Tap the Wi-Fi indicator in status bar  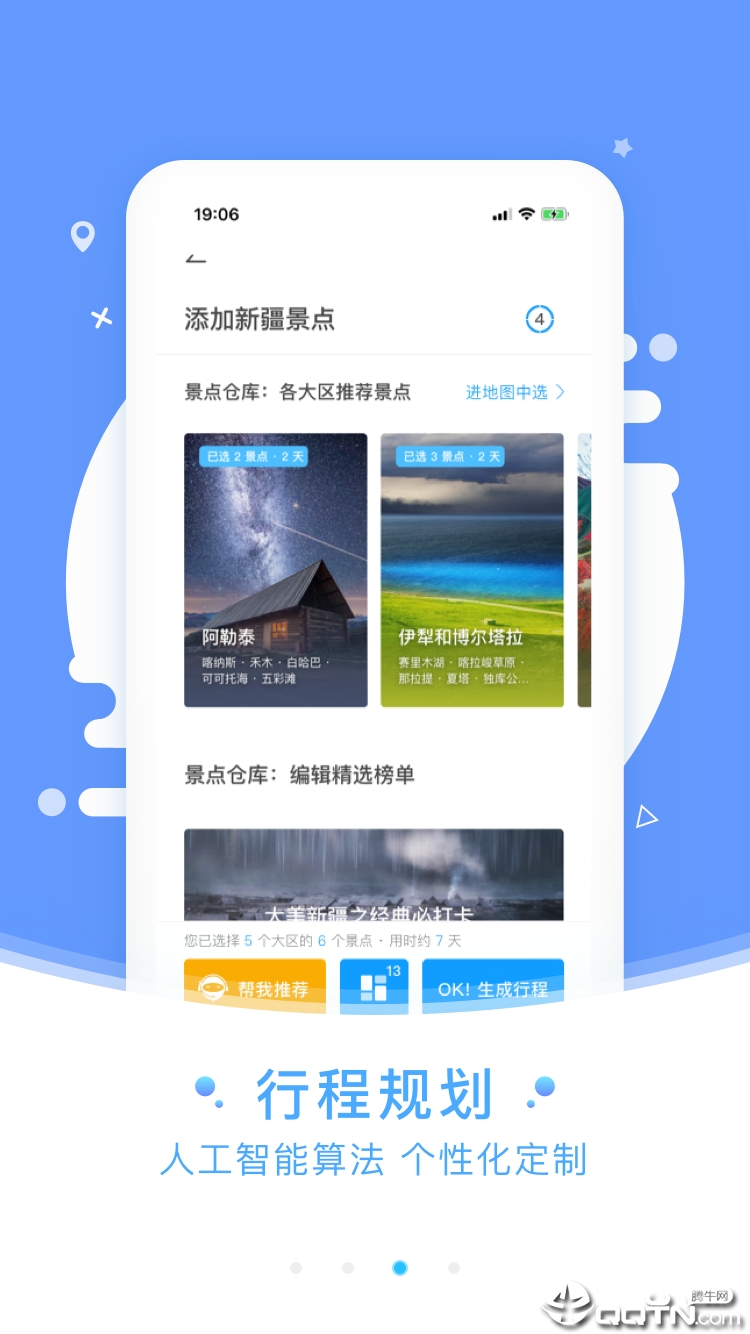(x=525, y=213)
